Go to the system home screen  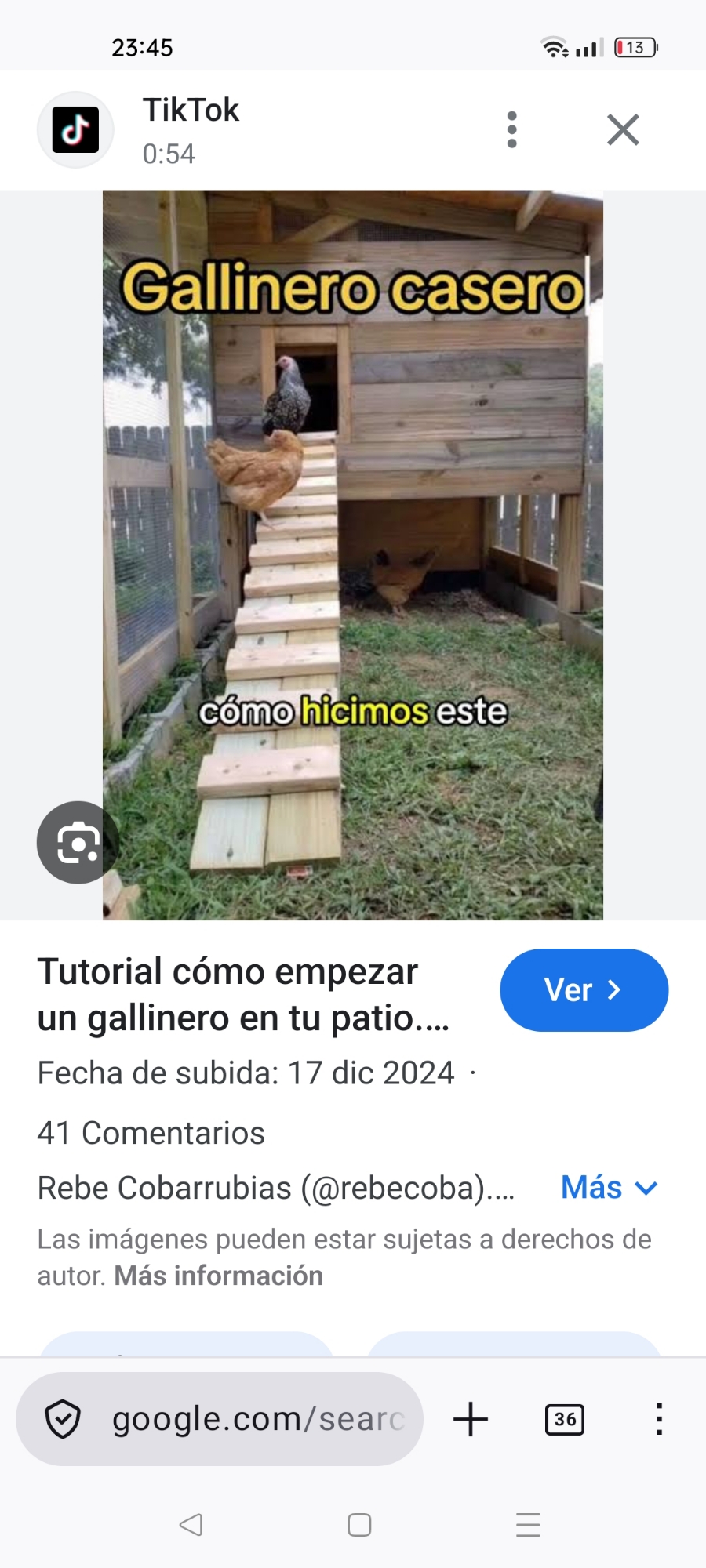tap(359, 1525)
